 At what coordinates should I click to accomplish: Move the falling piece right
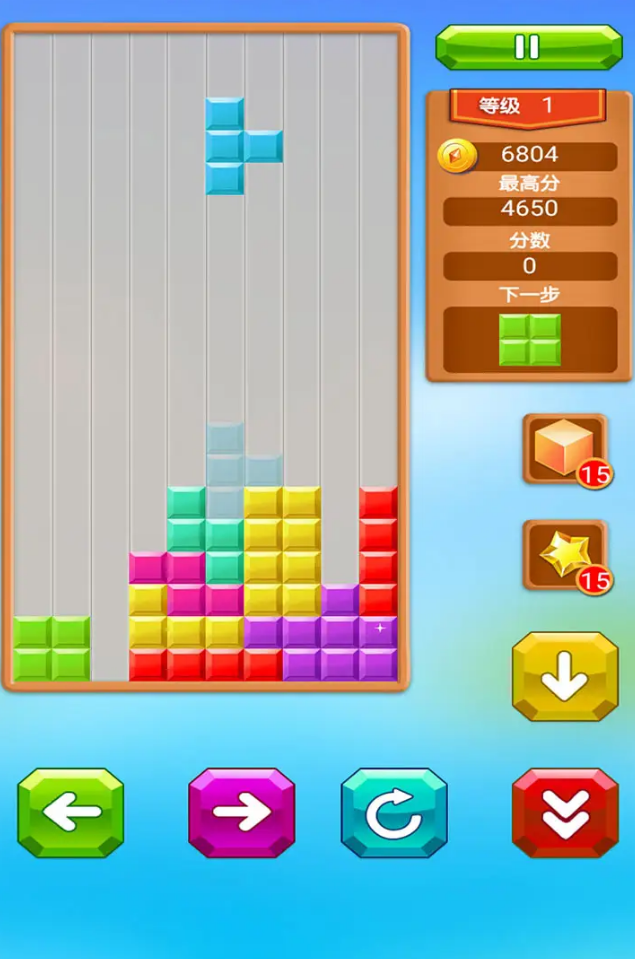click(241, 813)
